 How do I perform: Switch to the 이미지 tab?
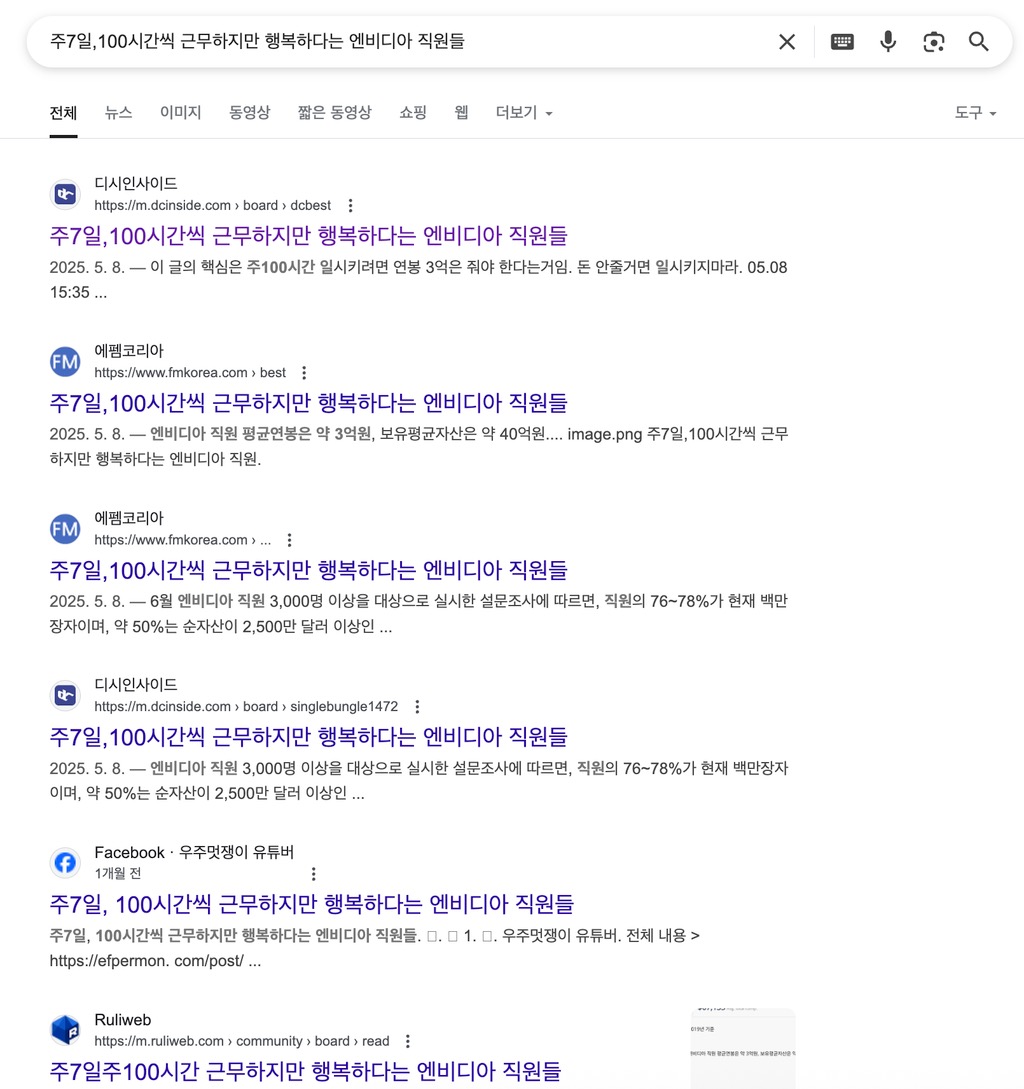click(180, 113)
